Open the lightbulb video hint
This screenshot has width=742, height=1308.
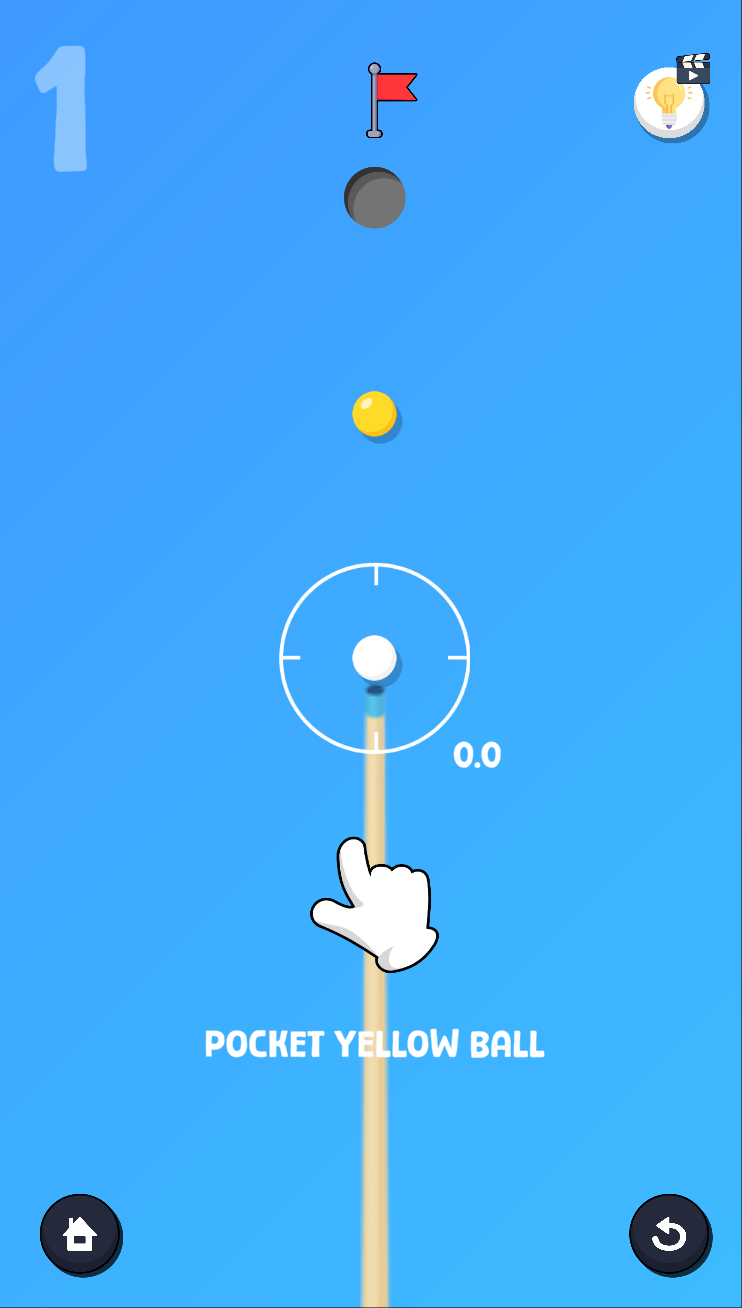670,102
